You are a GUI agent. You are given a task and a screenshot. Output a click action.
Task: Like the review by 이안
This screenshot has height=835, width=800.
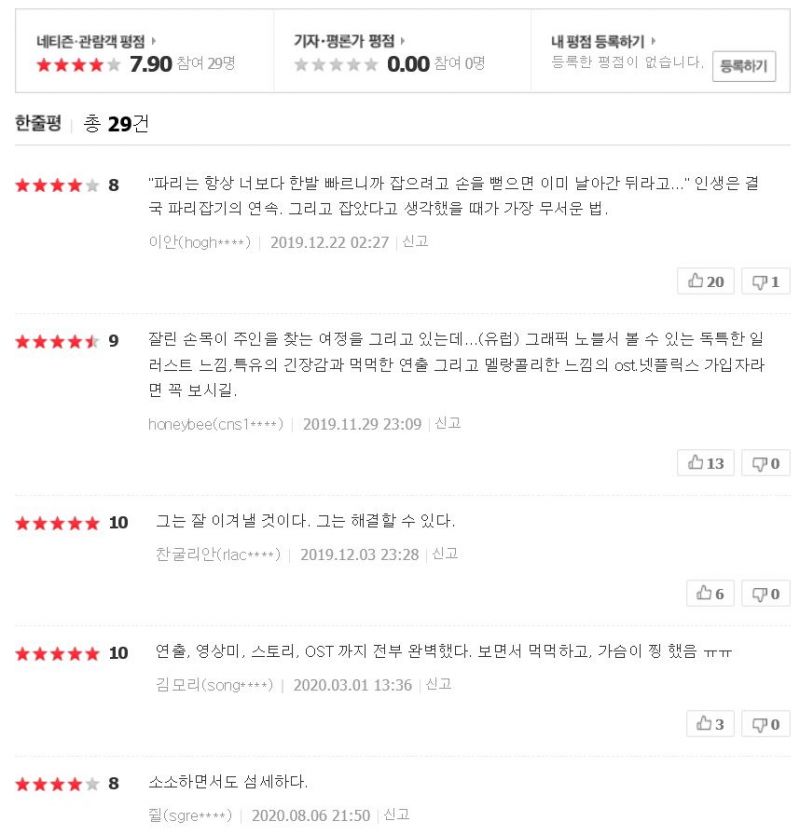coord(706,282)
